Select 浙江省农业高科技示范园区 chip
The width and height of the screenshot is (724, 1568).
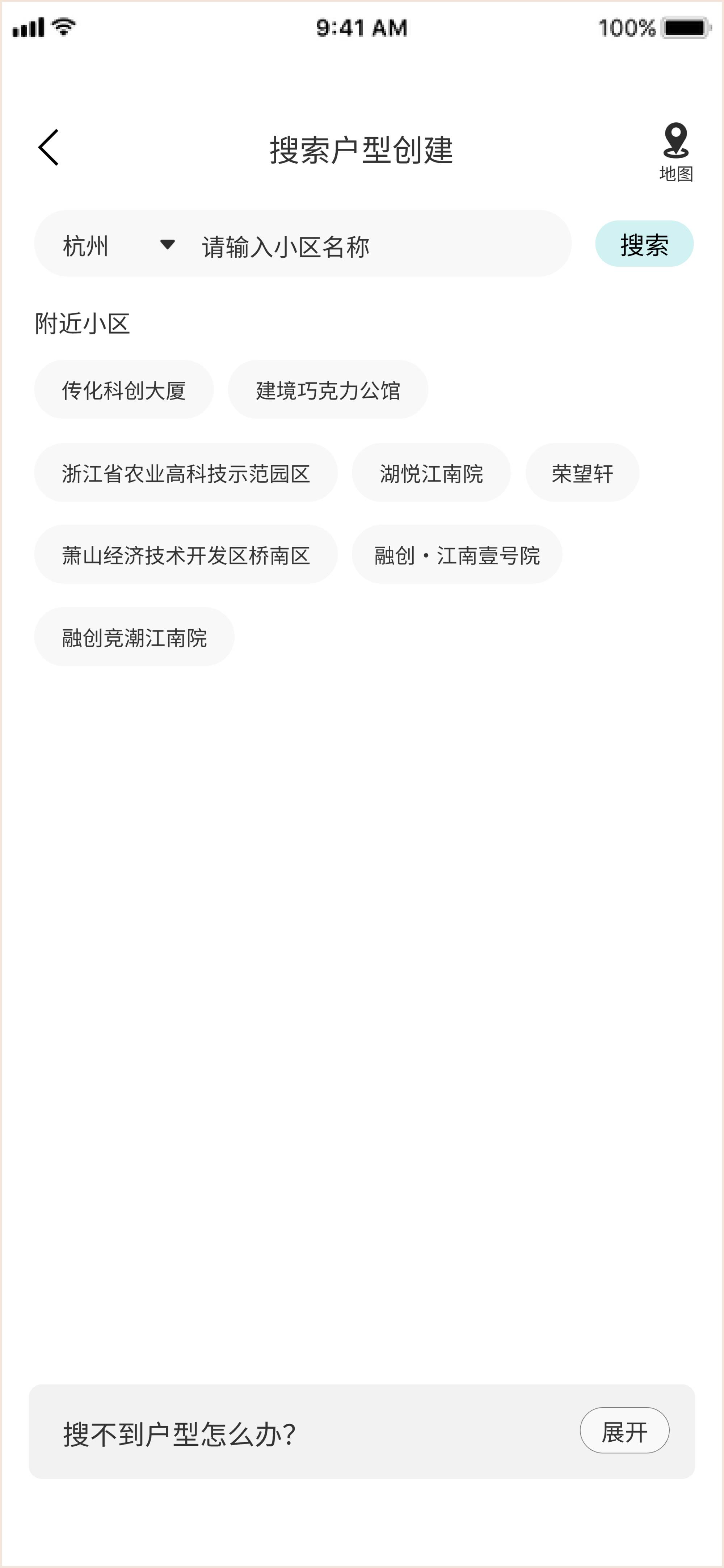186,473
